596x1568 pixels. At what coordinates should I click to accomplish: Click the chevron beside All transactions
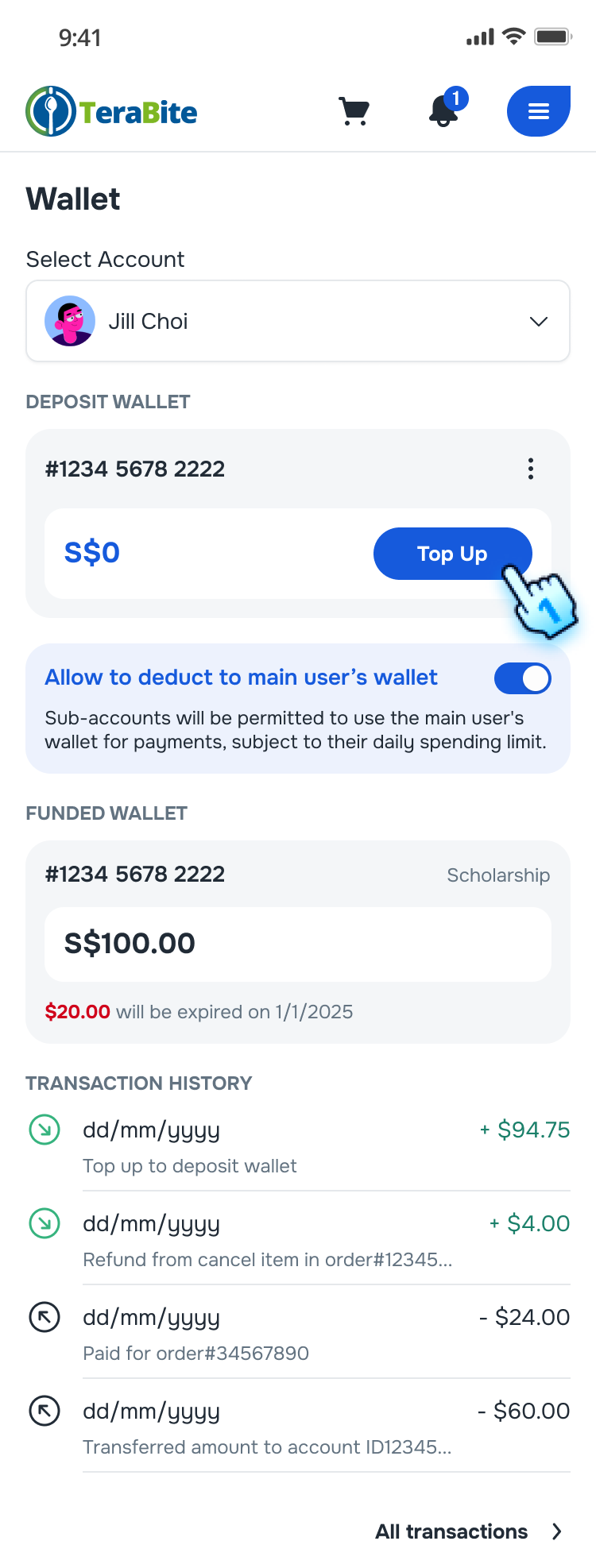(x=556, y=1531)
